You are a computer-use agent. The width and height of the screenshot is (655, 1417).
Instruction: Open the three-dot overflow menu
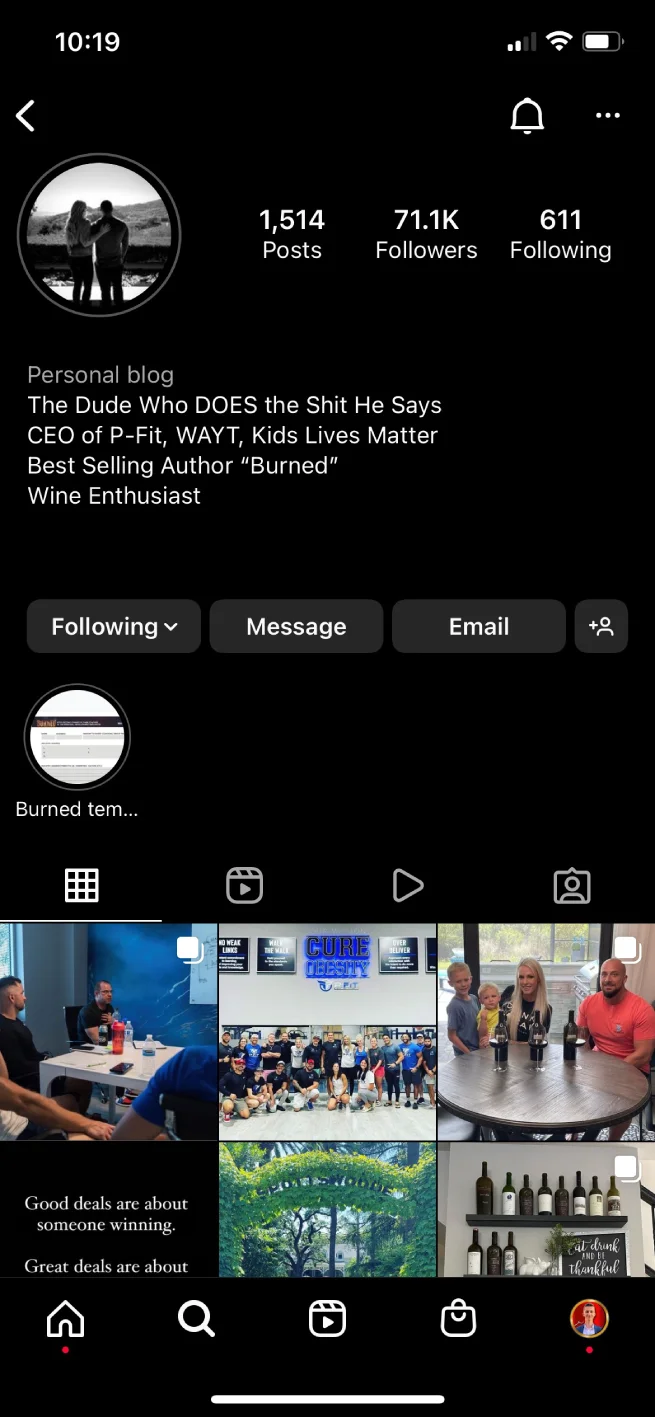607,116
